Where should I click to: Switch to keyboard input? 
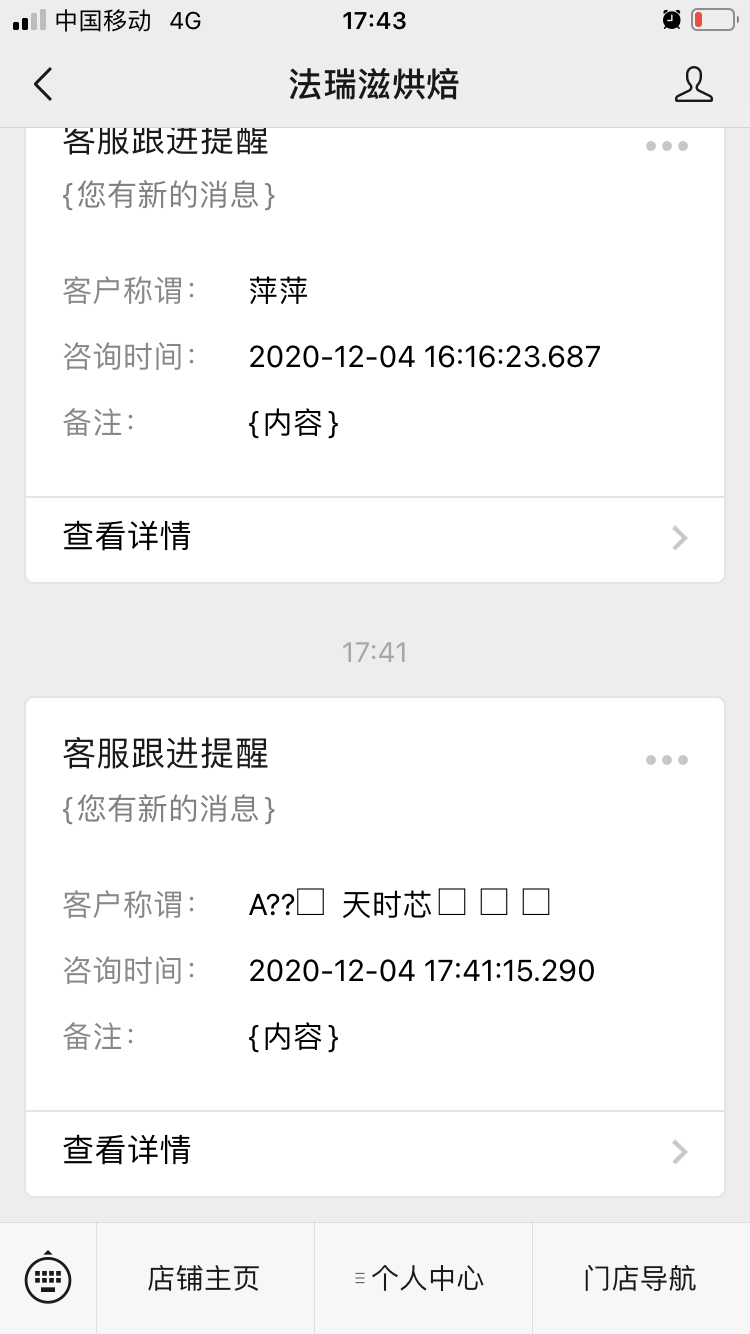pos(47,1278)
